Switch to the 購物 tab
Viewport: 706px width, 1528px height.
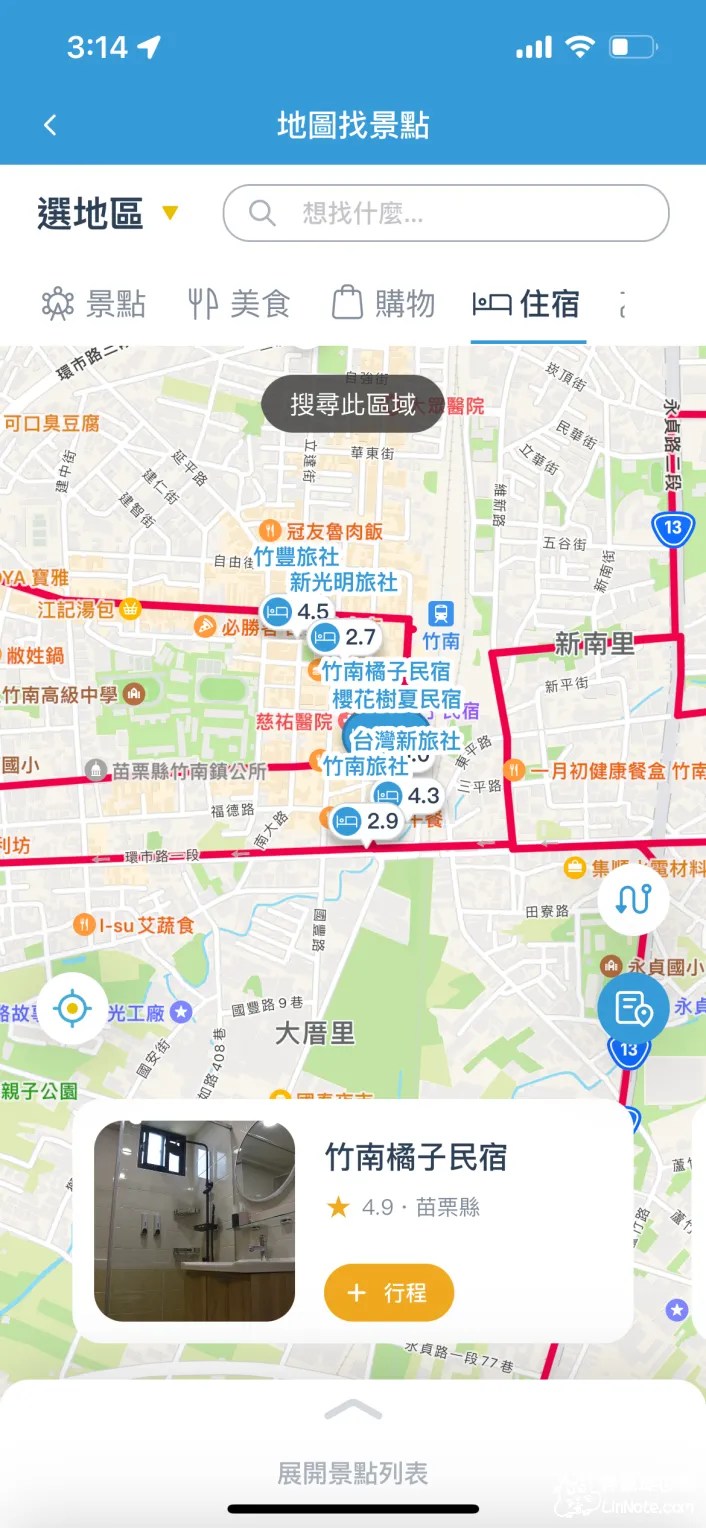(383, 303)
